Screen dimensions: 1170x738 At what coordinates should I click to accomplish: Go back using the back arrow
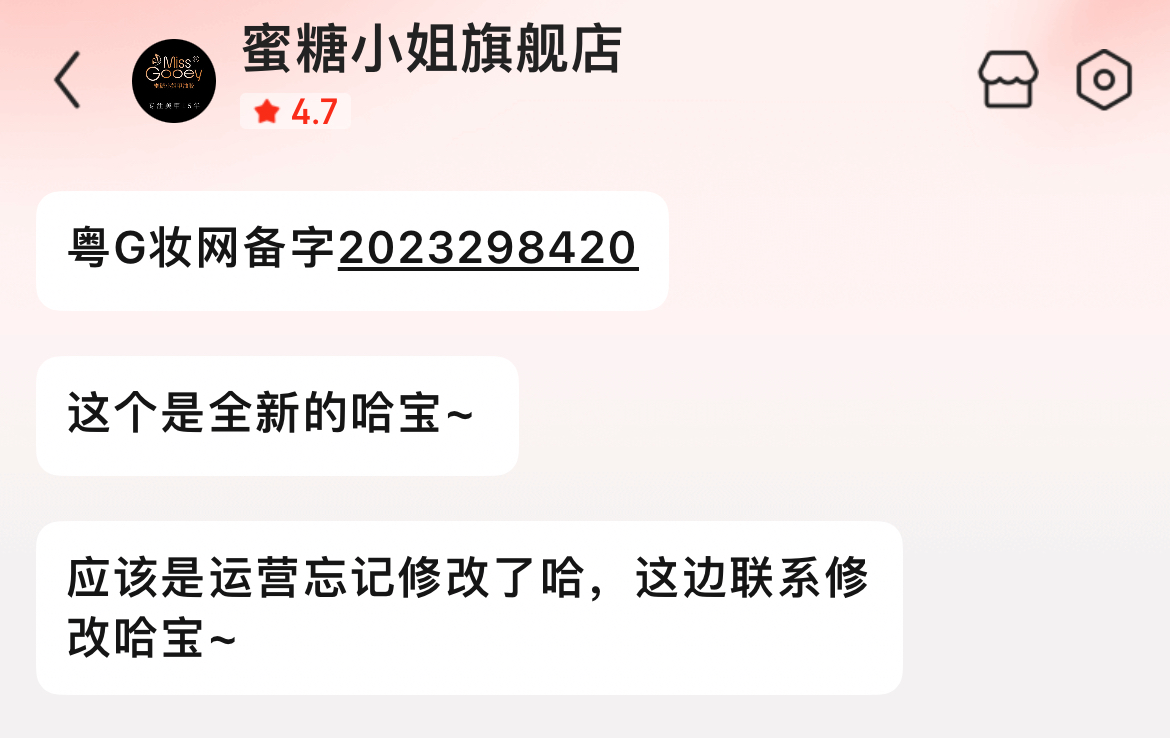click(67, 80)
